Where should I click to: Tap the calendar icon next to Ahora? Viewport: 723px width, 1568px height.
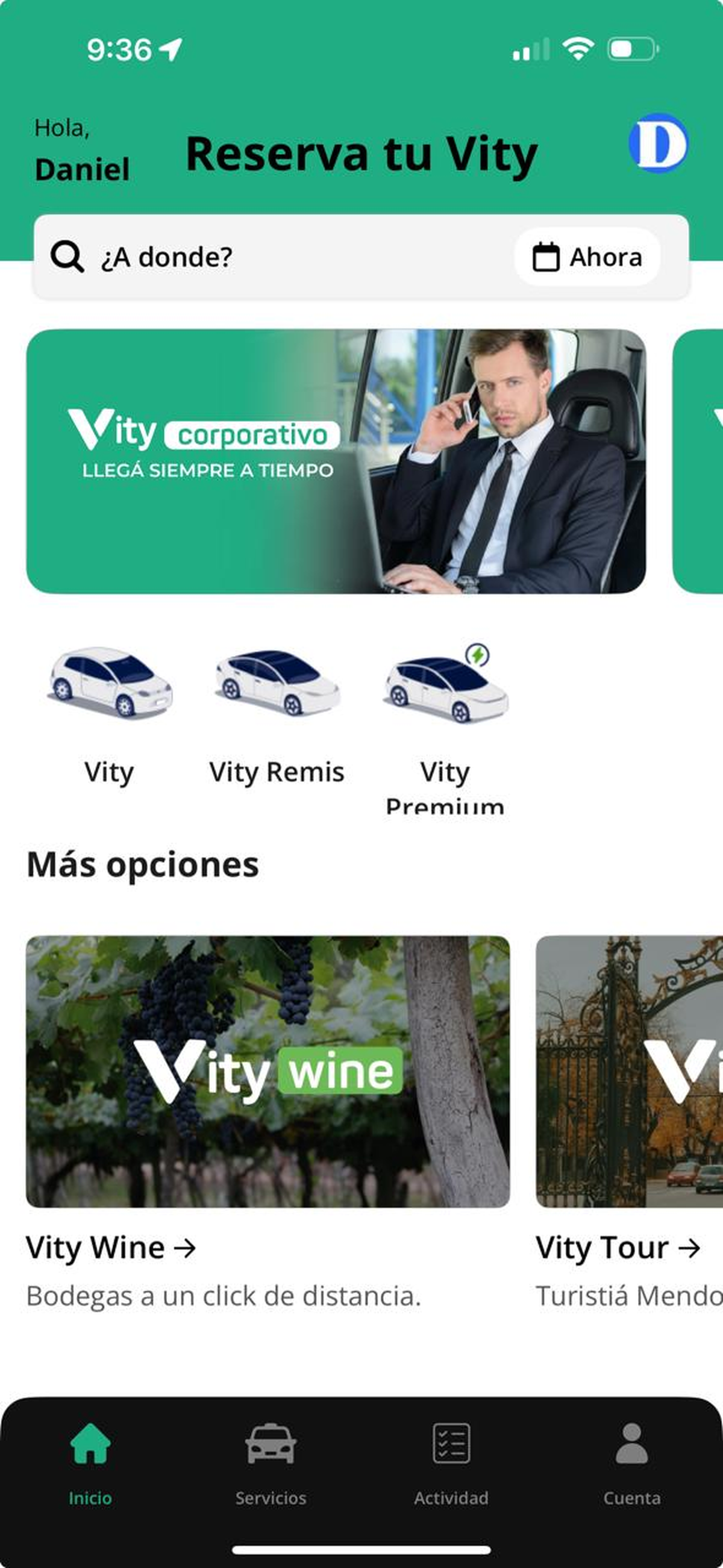tap(545, 256)
